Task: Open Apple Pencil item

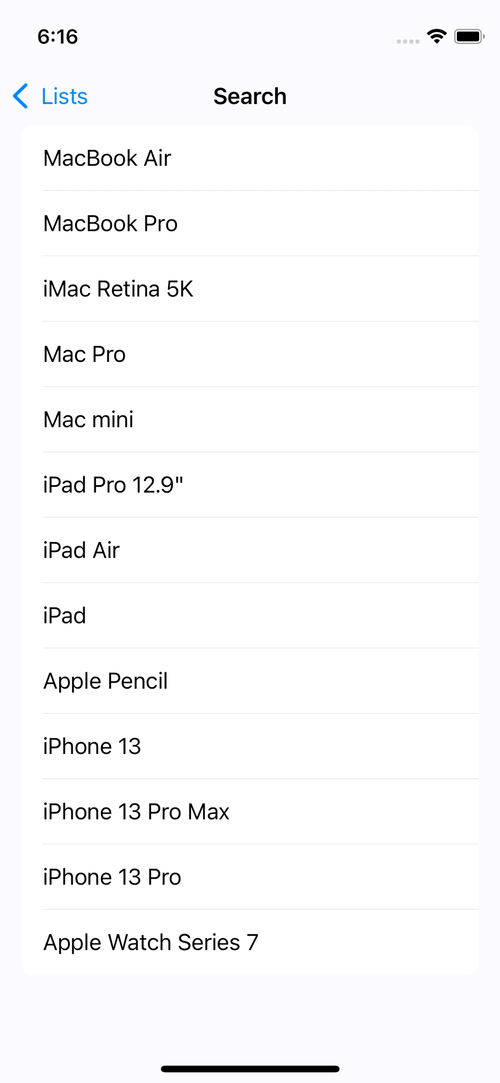Action: pos(250,681)
